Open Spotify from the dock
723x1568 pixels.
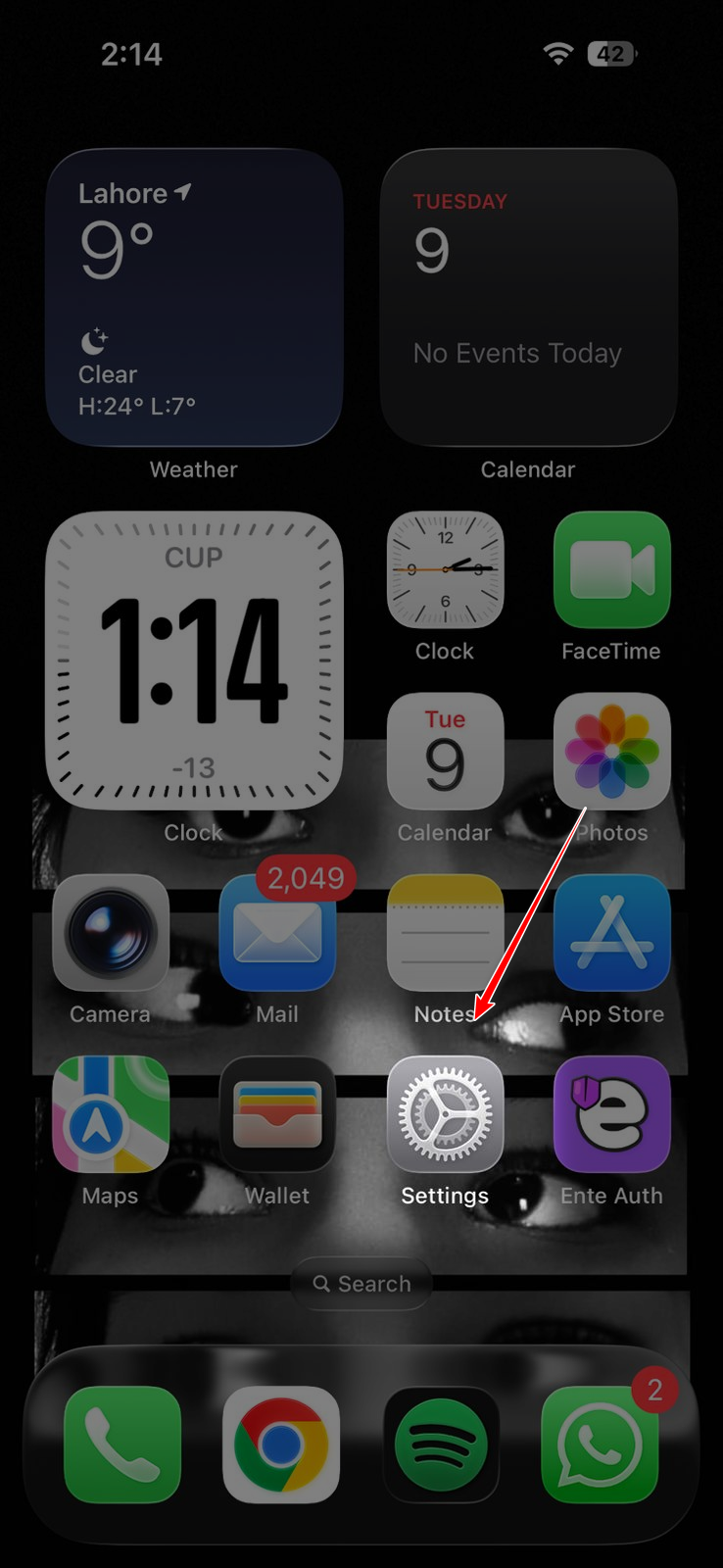tap(441, 1445)
